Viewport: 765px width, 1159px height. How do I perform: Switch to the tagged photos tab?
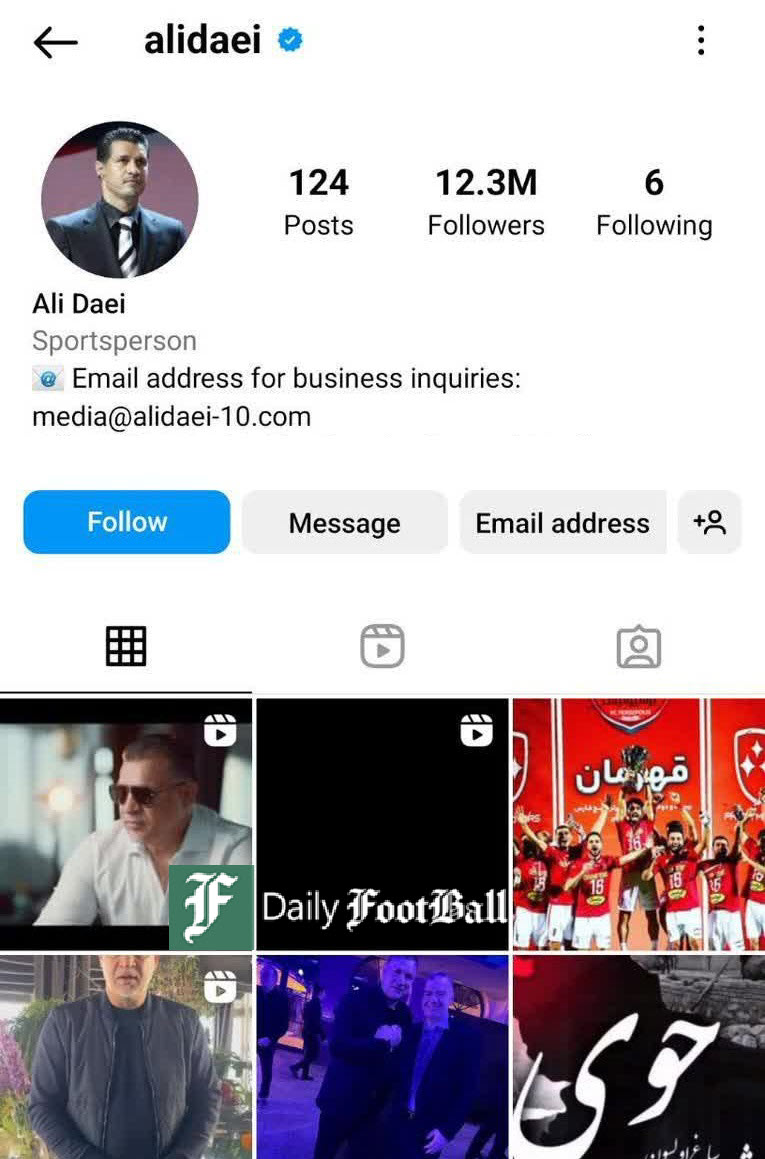coord(638,646)
